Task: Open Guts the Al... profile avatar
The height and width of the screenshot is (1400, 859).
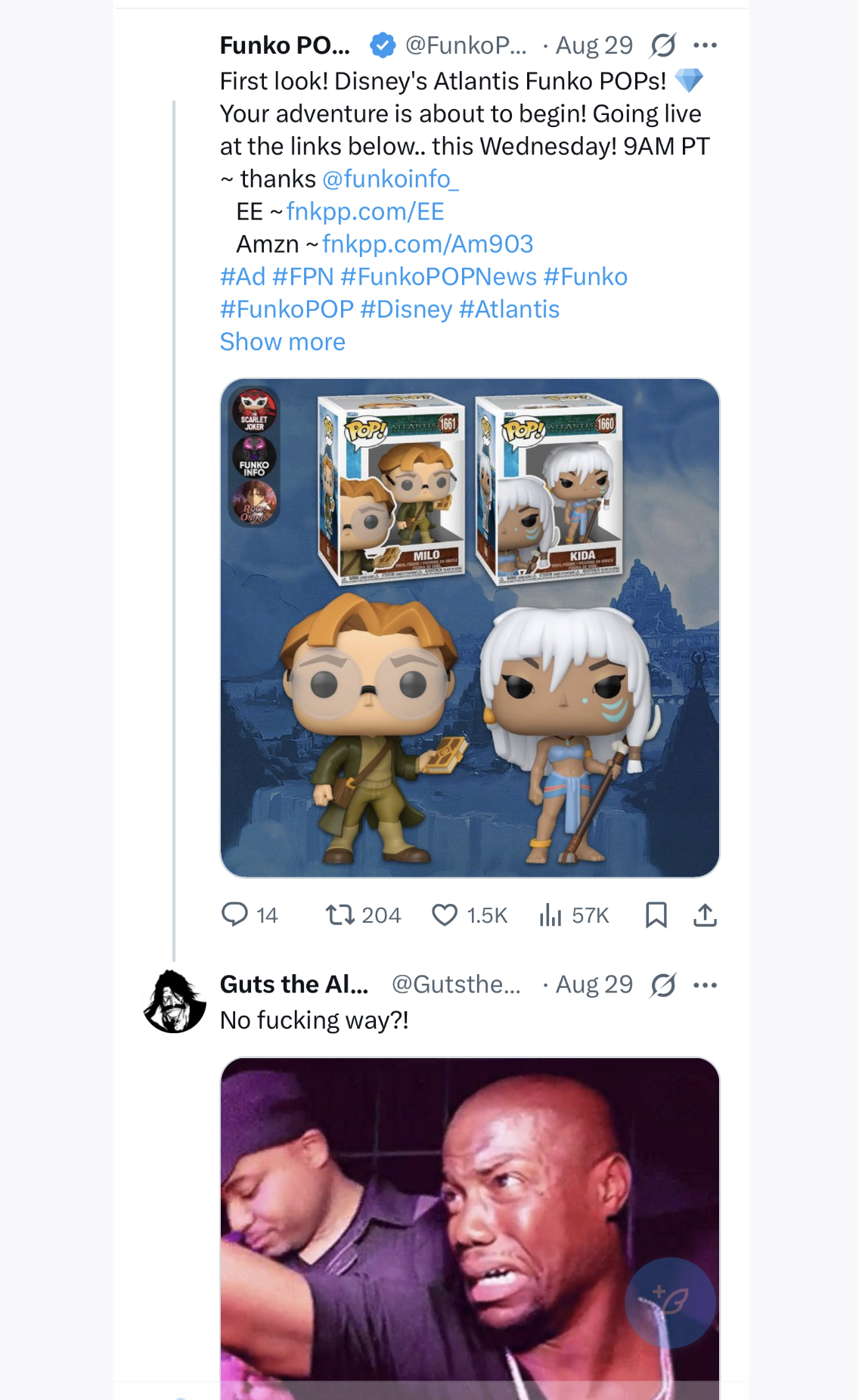Action: tap(175, 1001)
